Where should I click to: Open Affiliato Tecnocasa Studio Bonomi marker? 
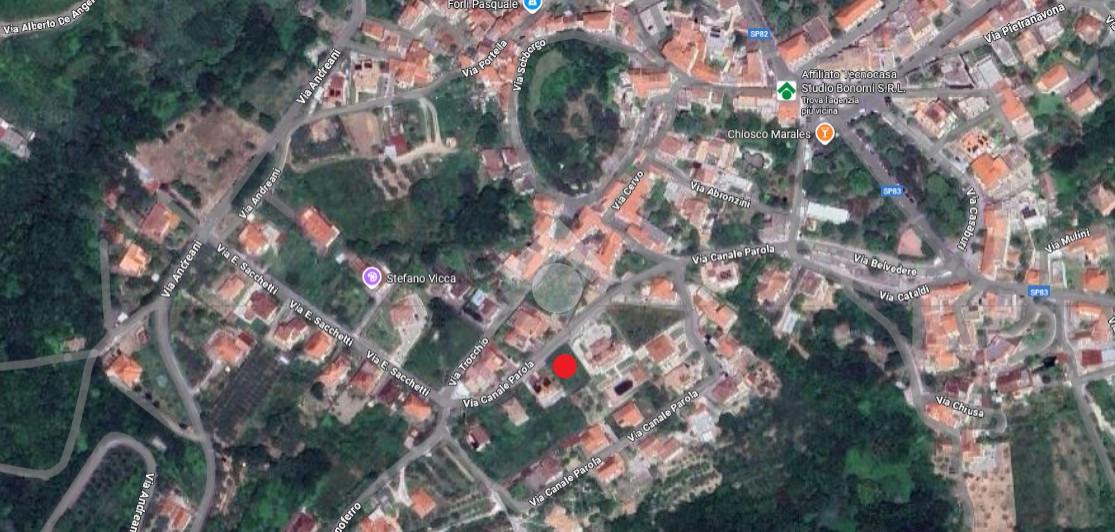(x=788, y=90)
